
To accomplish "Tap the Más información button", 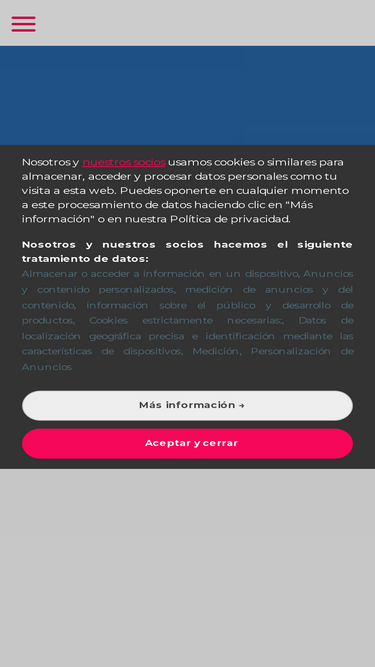I will click(188, 405).
